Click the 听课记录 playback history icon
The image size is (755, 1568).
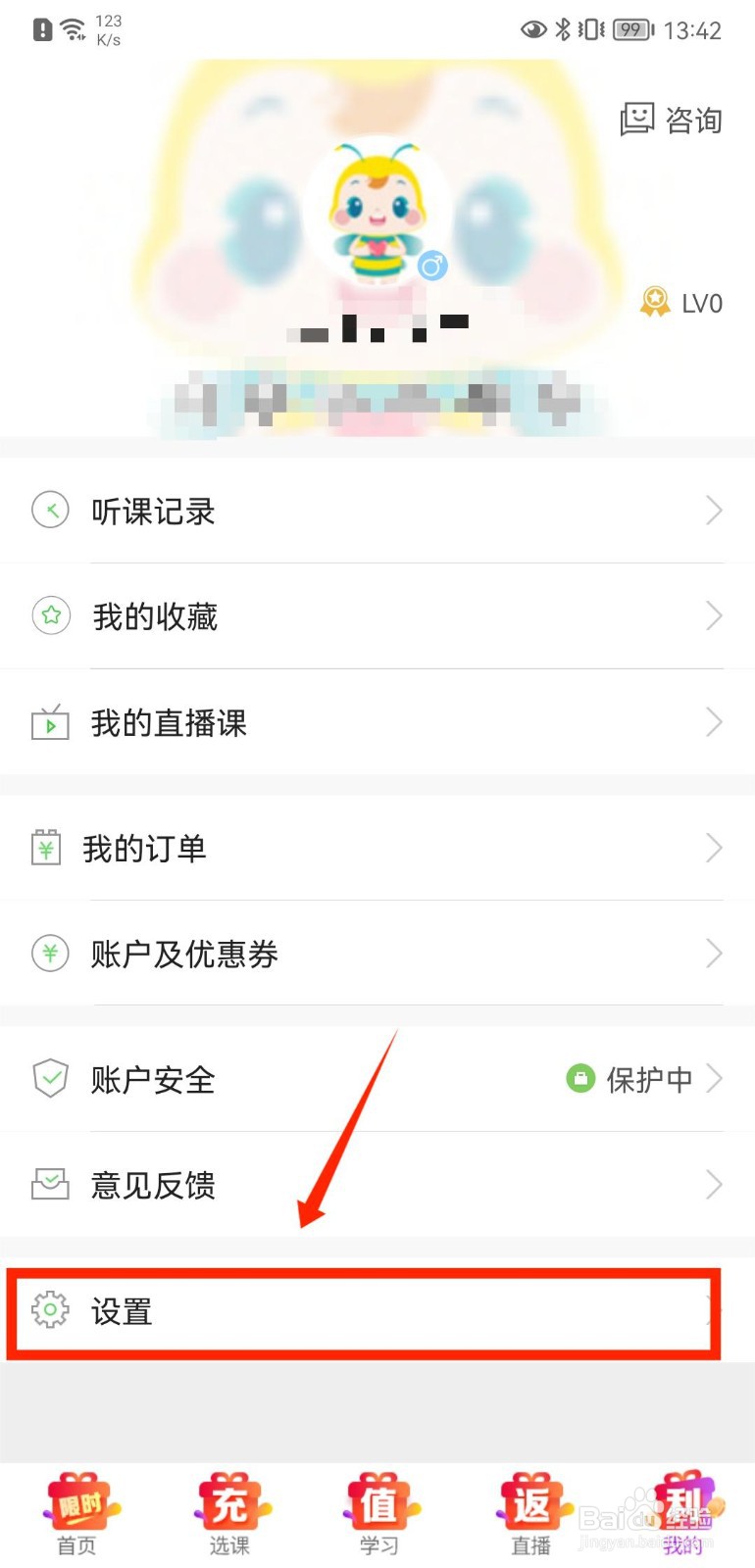50,510
